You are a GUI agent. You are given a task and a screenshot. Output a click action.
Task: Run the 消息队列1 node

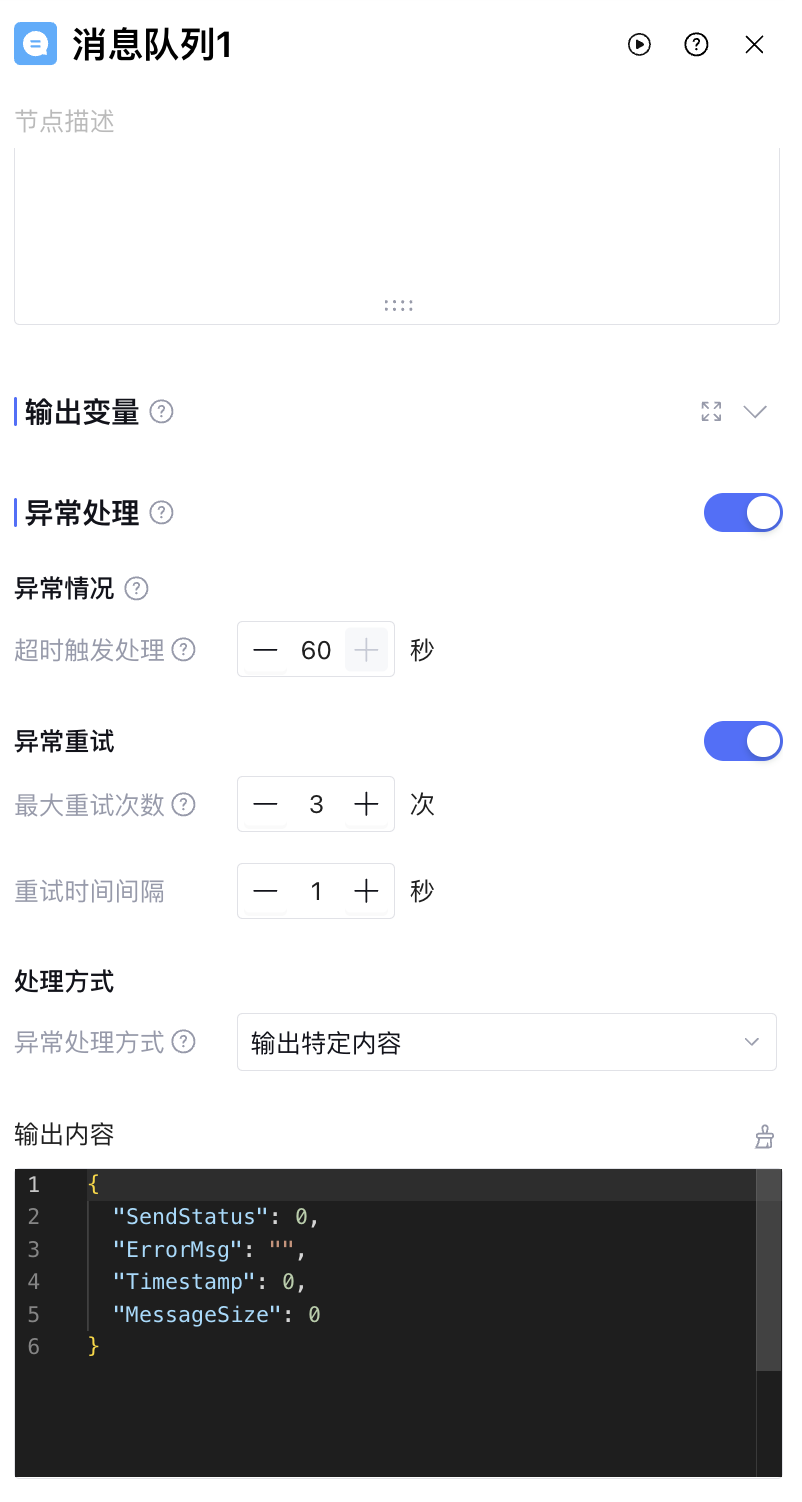pos(639,44)
